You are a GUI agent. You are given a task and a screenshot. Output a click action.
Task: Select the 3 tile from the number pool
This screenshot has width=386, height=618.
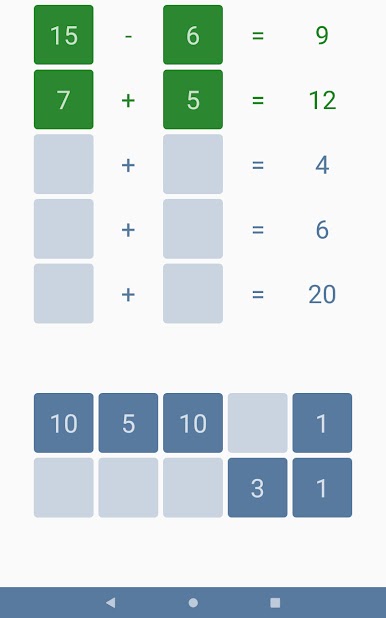click(x=257, y=488)
